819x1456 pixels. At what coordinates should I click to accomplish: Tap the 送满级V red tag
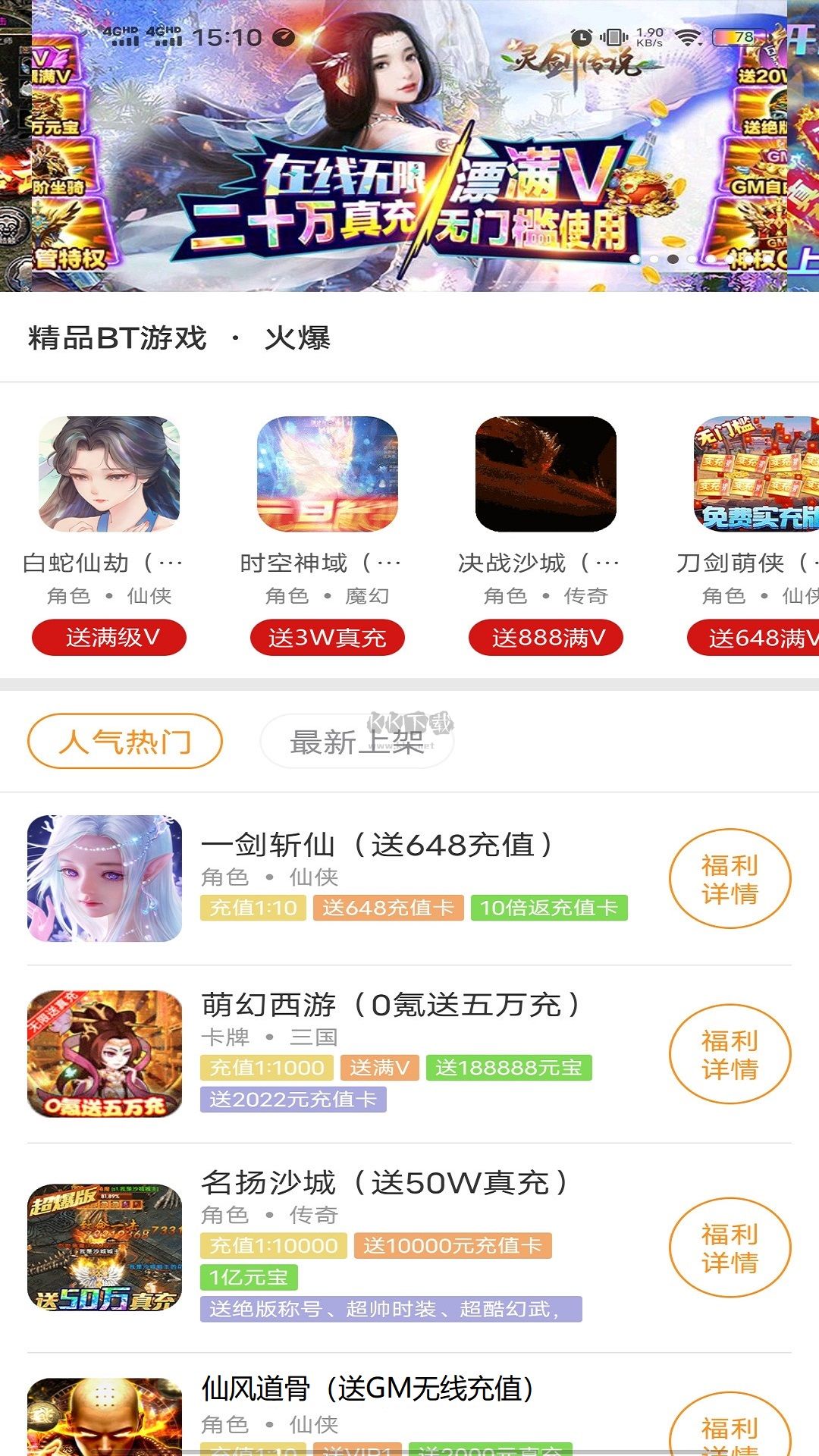pyautogui.click(x=108, y=639)
